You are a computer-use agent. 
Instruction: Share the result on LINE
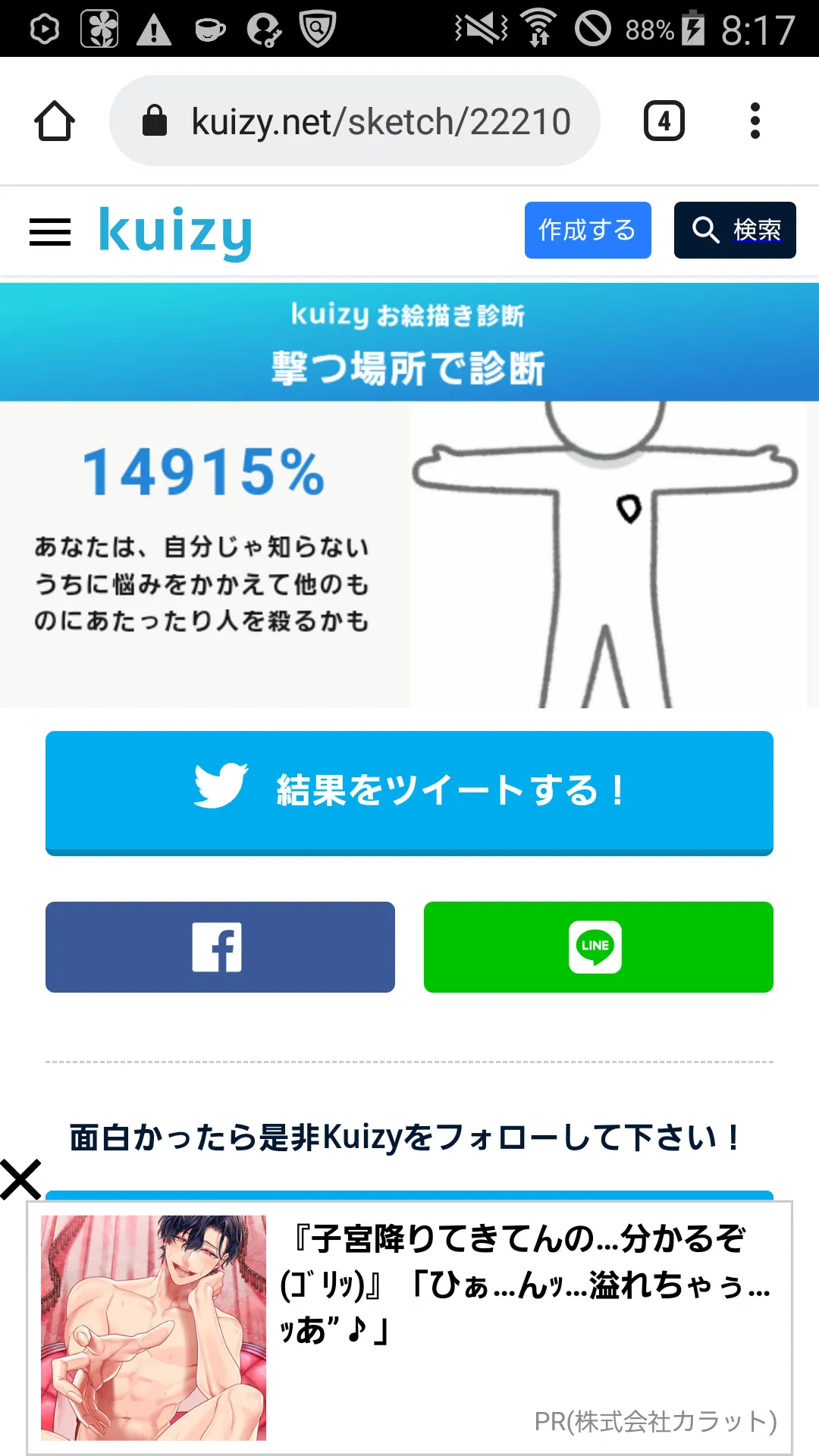[x=598, y=947]
